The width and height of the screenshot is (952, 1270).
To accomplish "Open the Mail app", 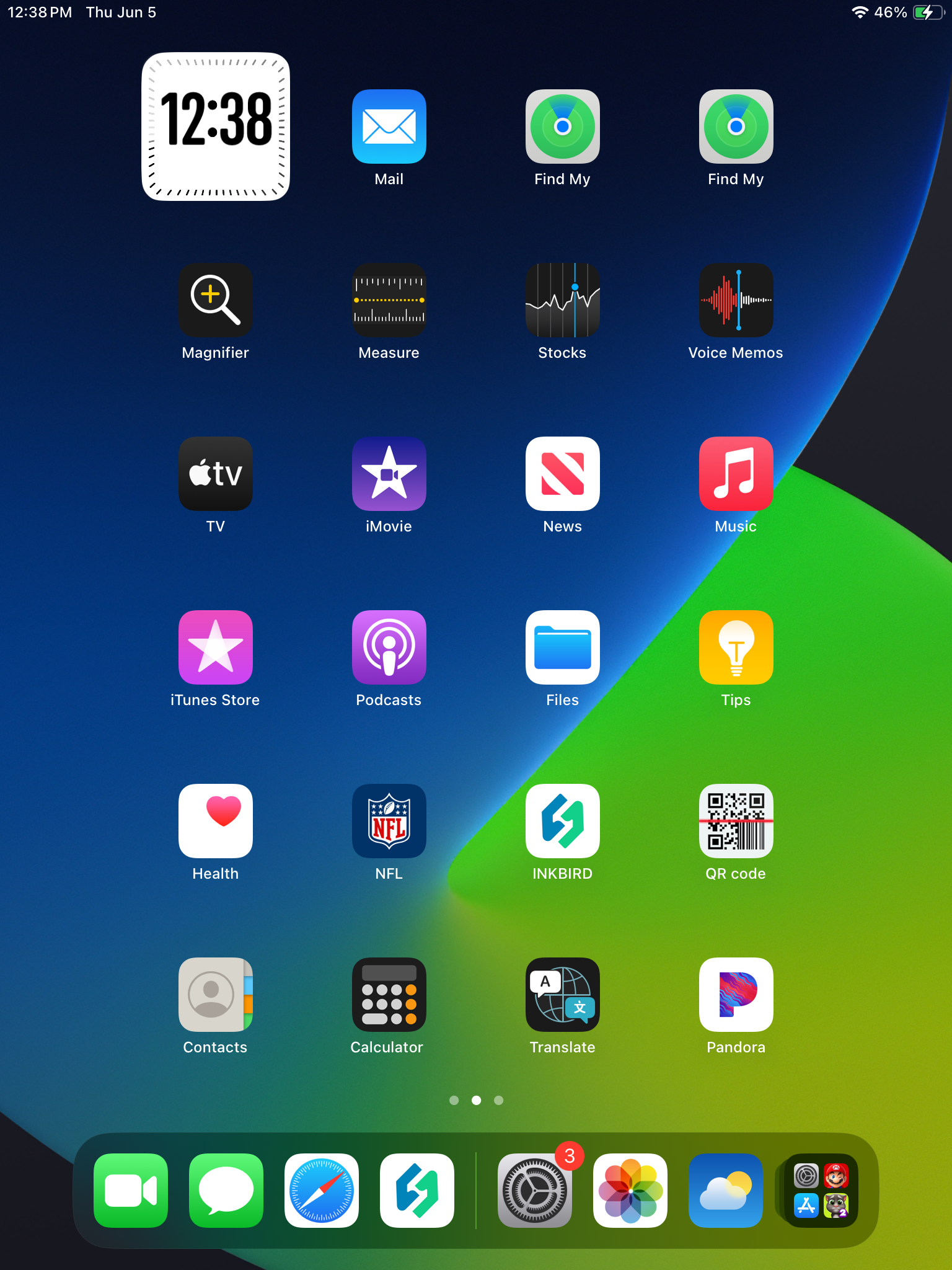I will [x=389, y=127].
